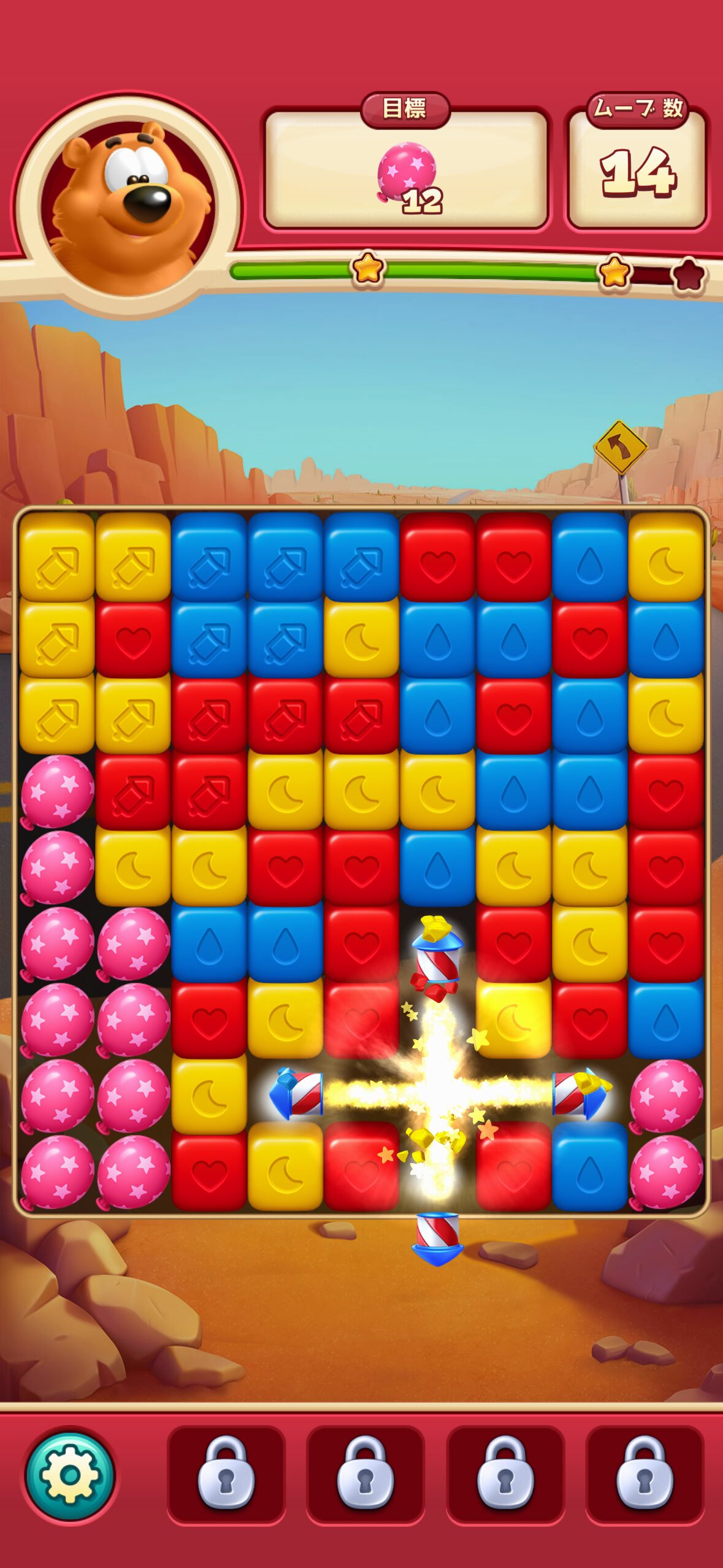Tap the red heart cube among yellow rocket cubes
The height and width of the screenshot is (1568, 723).
coord(133,638)
